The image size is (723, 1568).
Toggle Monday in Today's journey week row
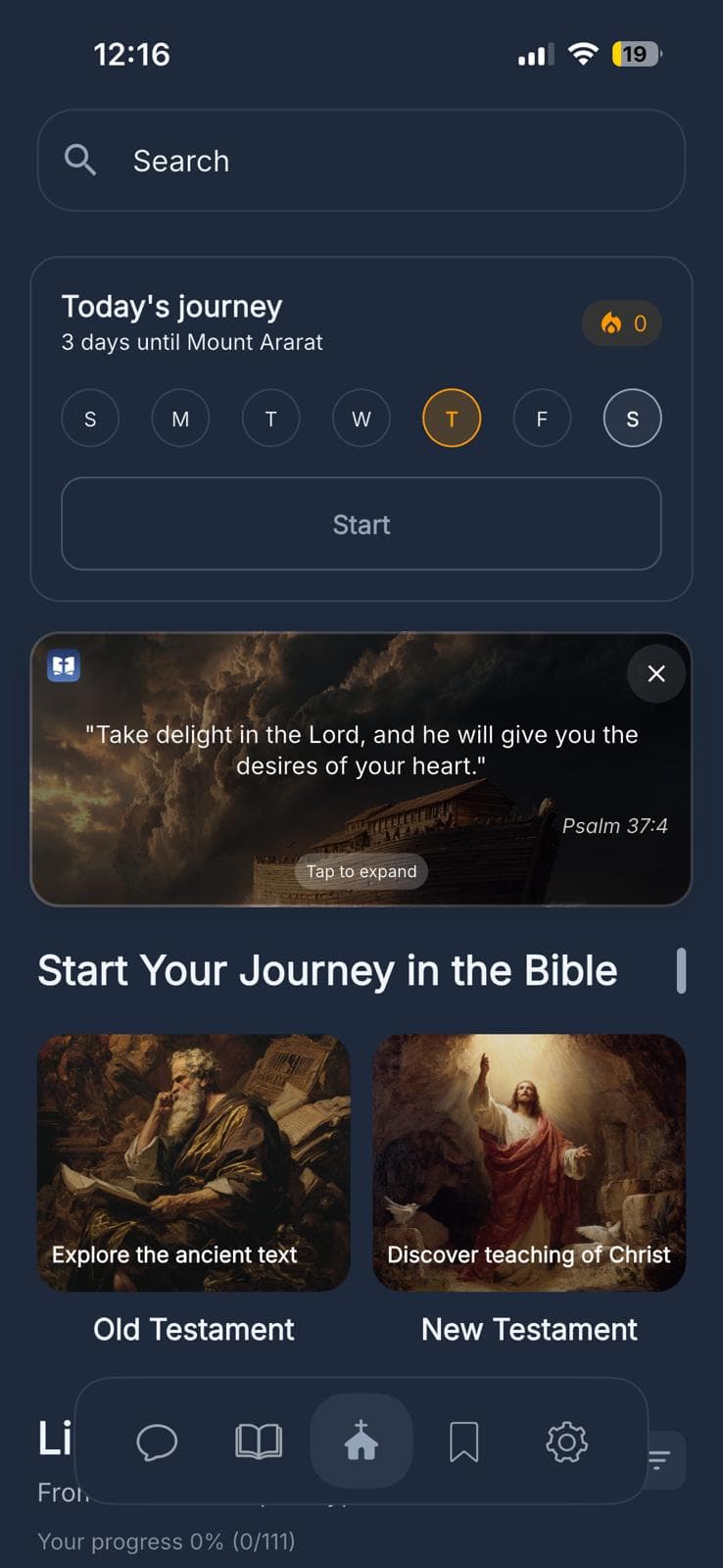(180, 417)
